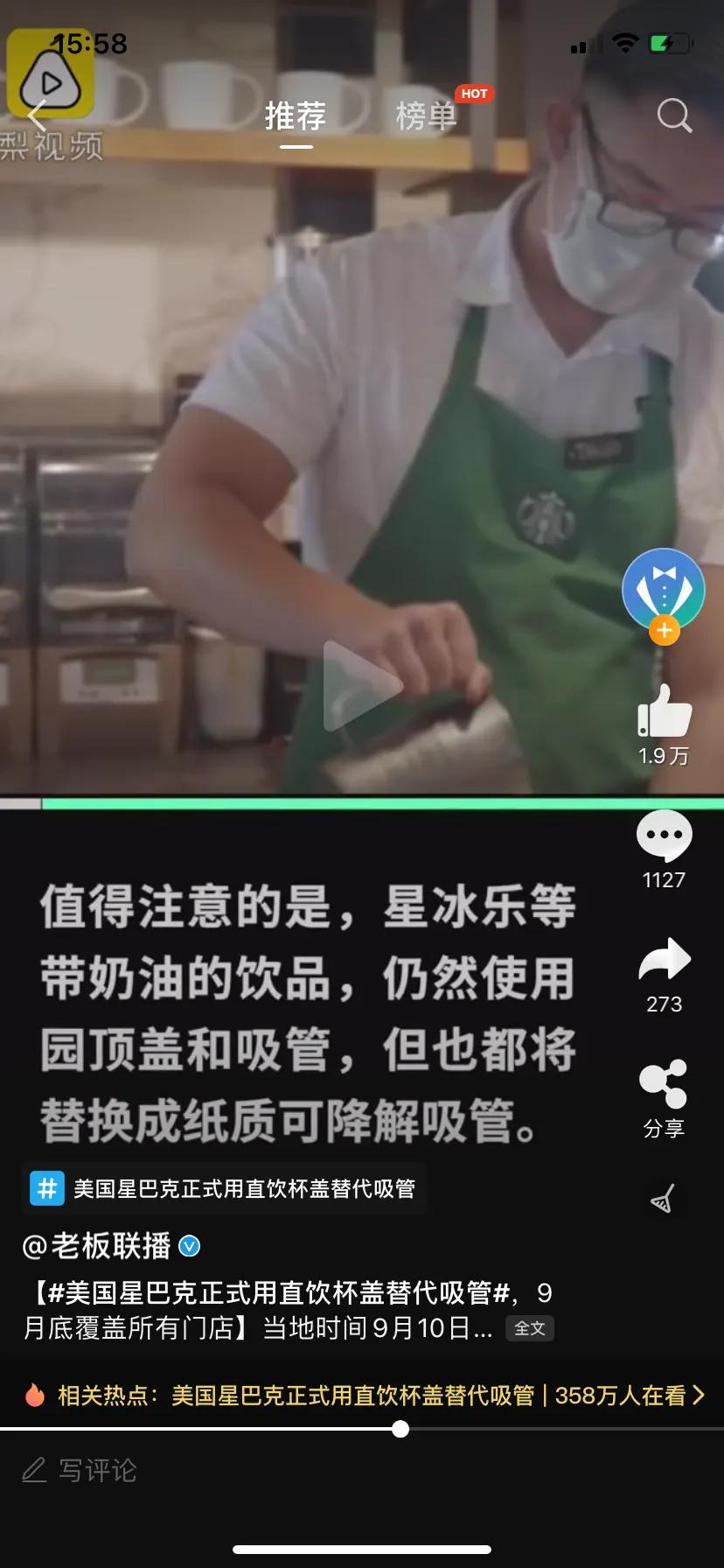Viewport: 724px width, 1568px height.
Task: Switch to the 推荐 tab
Action: click(x=296, y=115)
